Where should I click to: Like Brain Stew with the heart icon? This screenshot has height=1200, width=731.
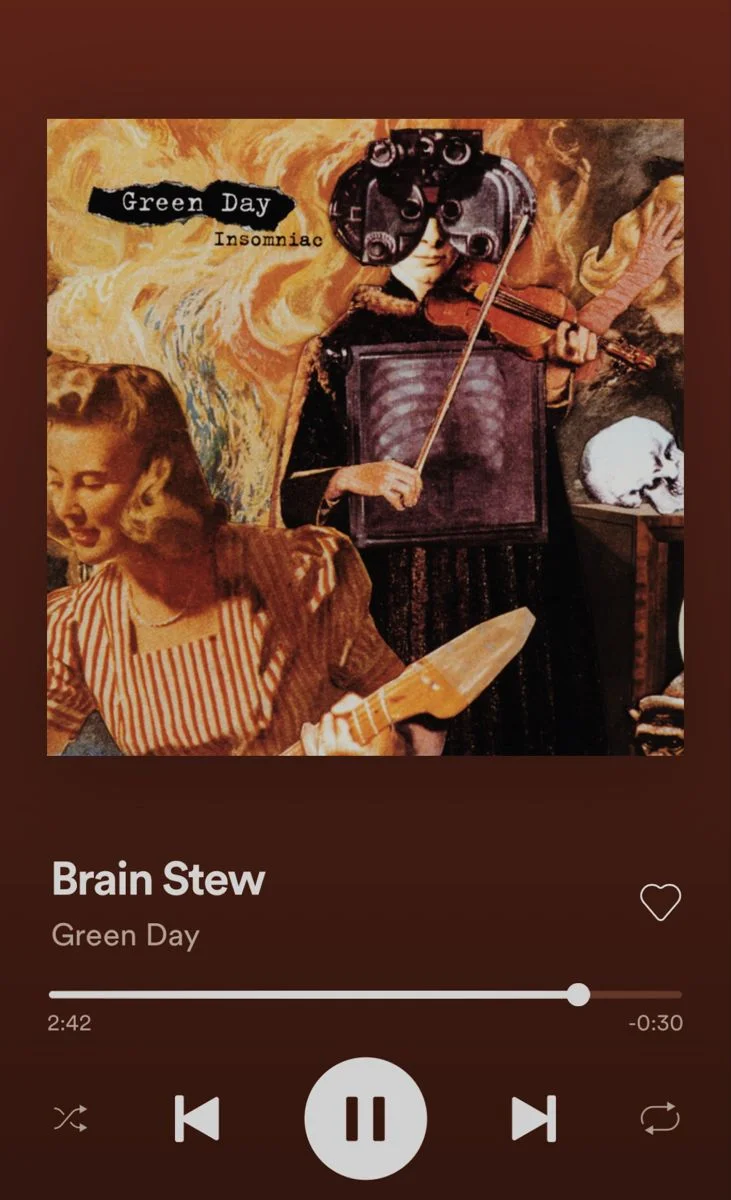pyautogui.click(x=660, y=902)
